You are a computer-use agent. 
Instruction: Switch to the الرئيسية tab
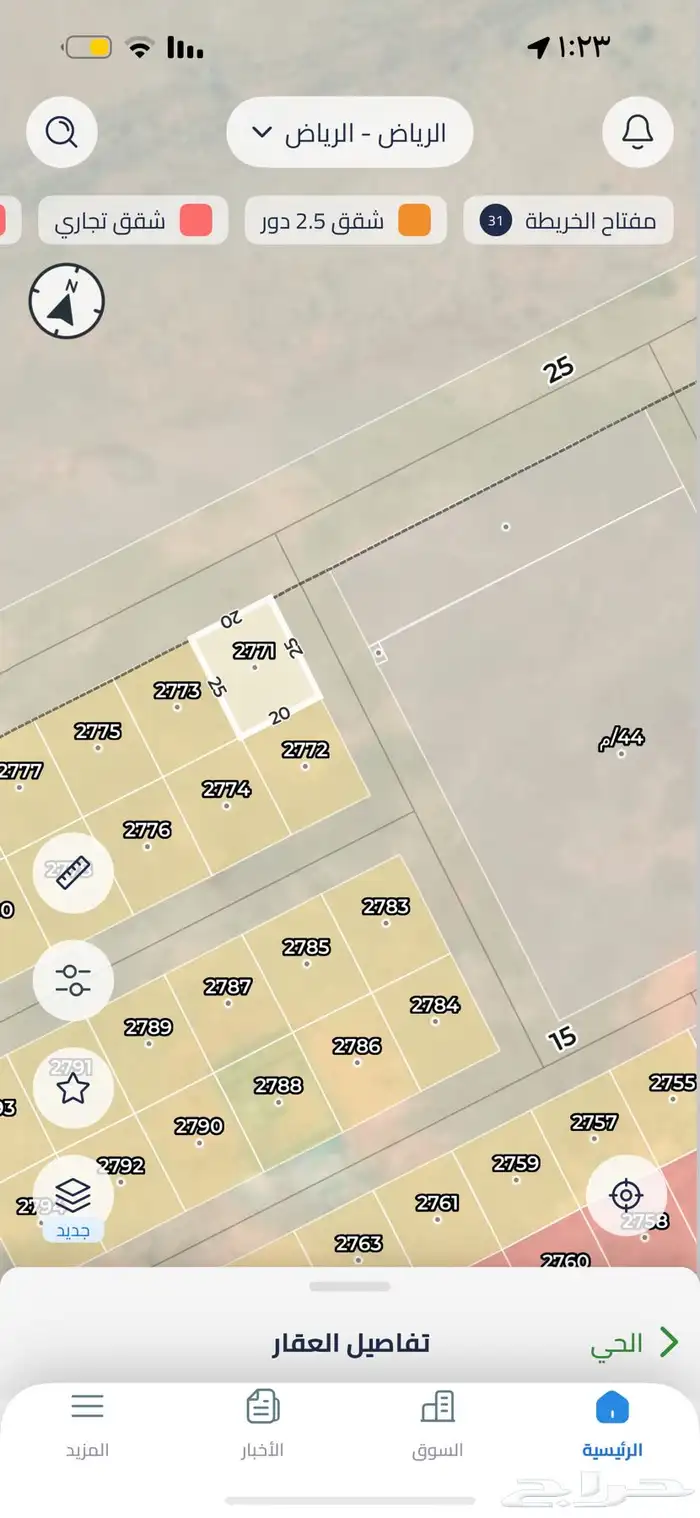tap(612, 1424)
